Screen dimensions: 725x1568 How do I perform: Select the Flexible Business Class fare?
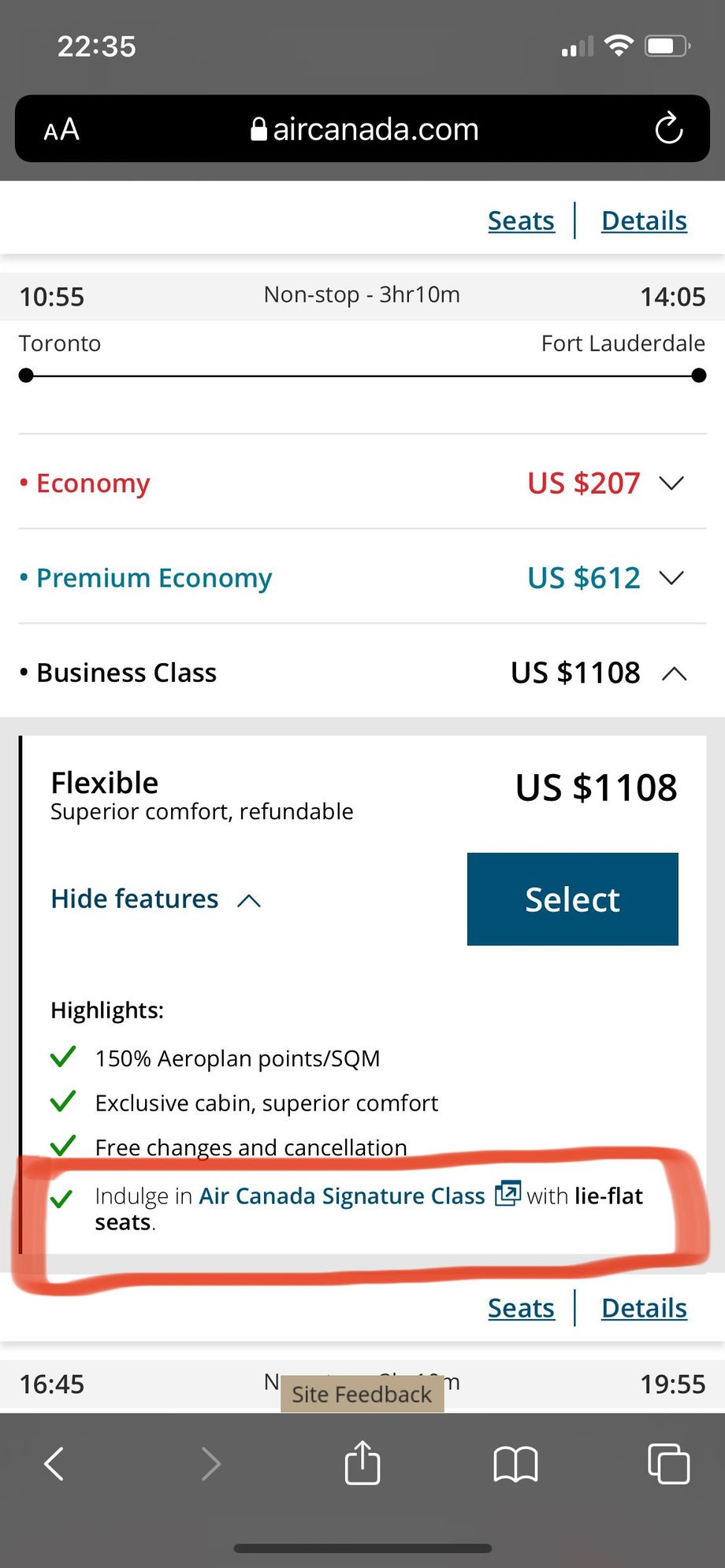click(572, 899)
